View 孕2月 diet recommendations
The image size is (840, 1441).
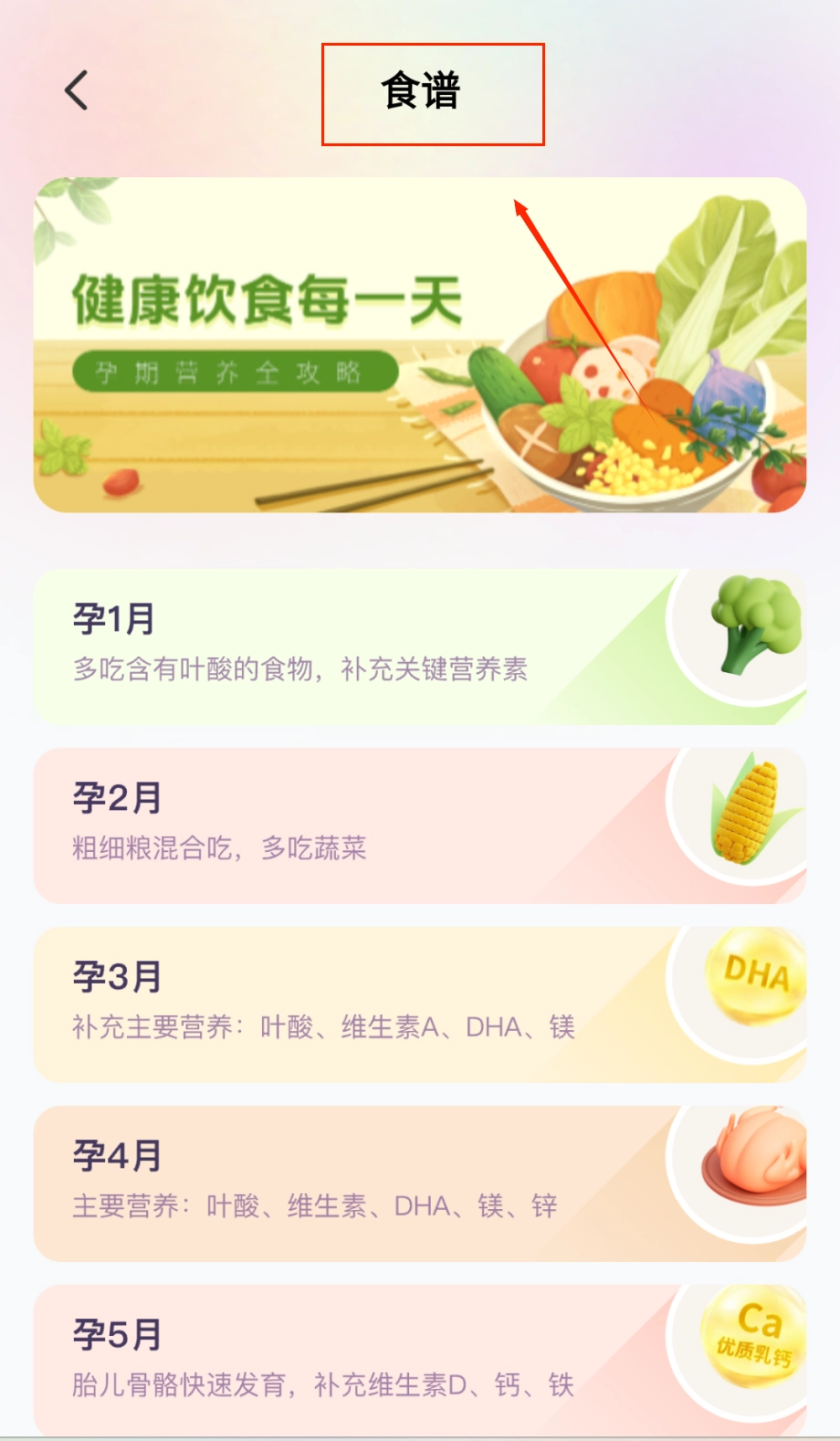(x=419, y=826)
